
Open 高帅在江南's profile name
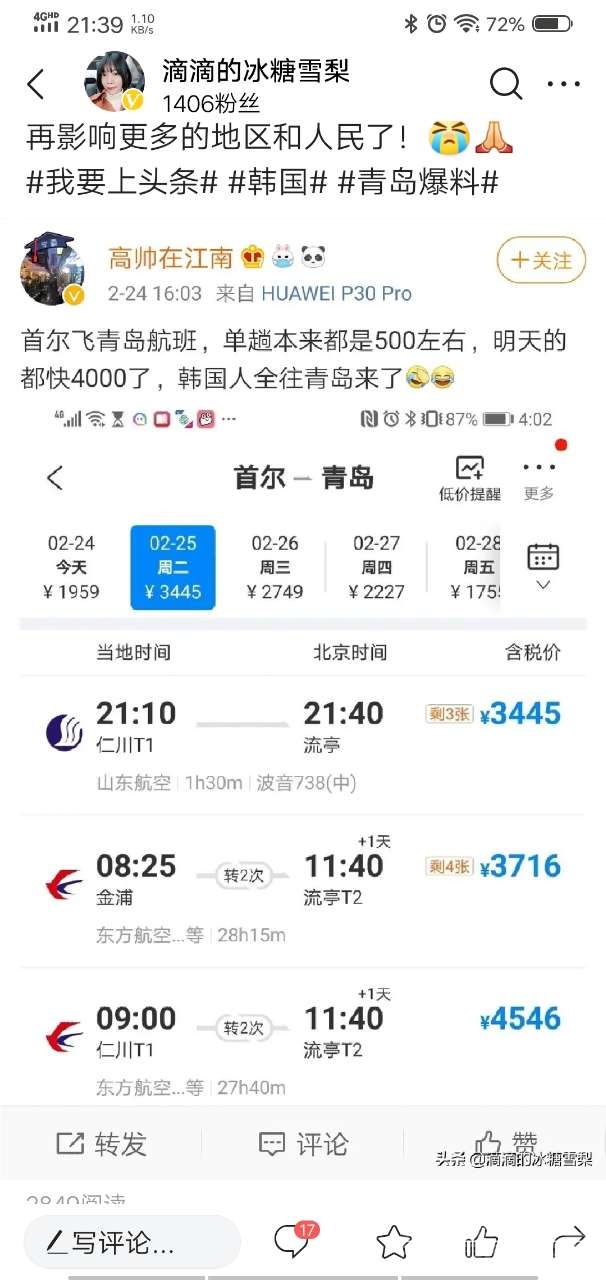170,259
